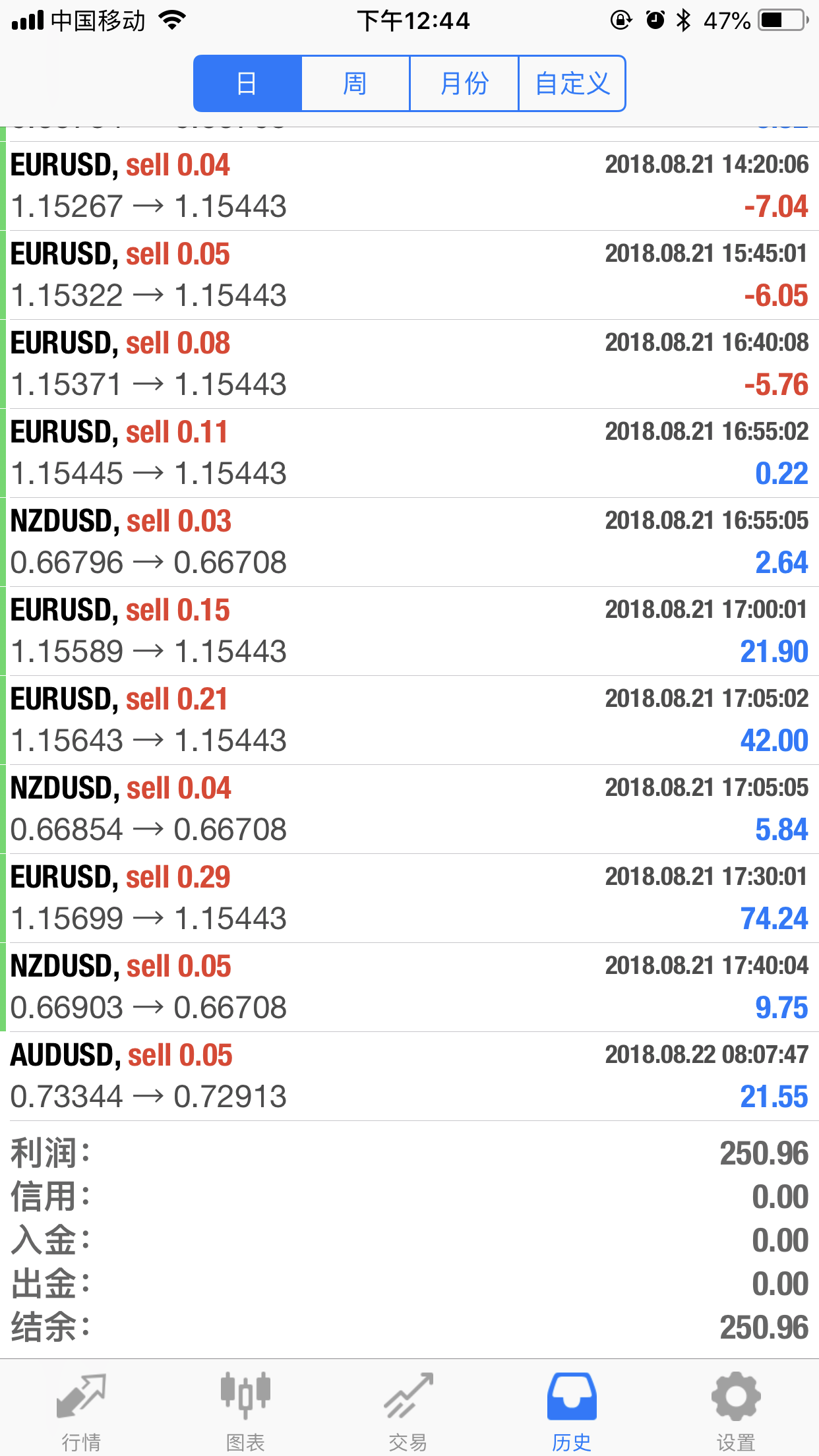Switch to the 月份 (month) period
Image resolution: width=819 pixels, height=1456 pixels.
tap(464, 84)
